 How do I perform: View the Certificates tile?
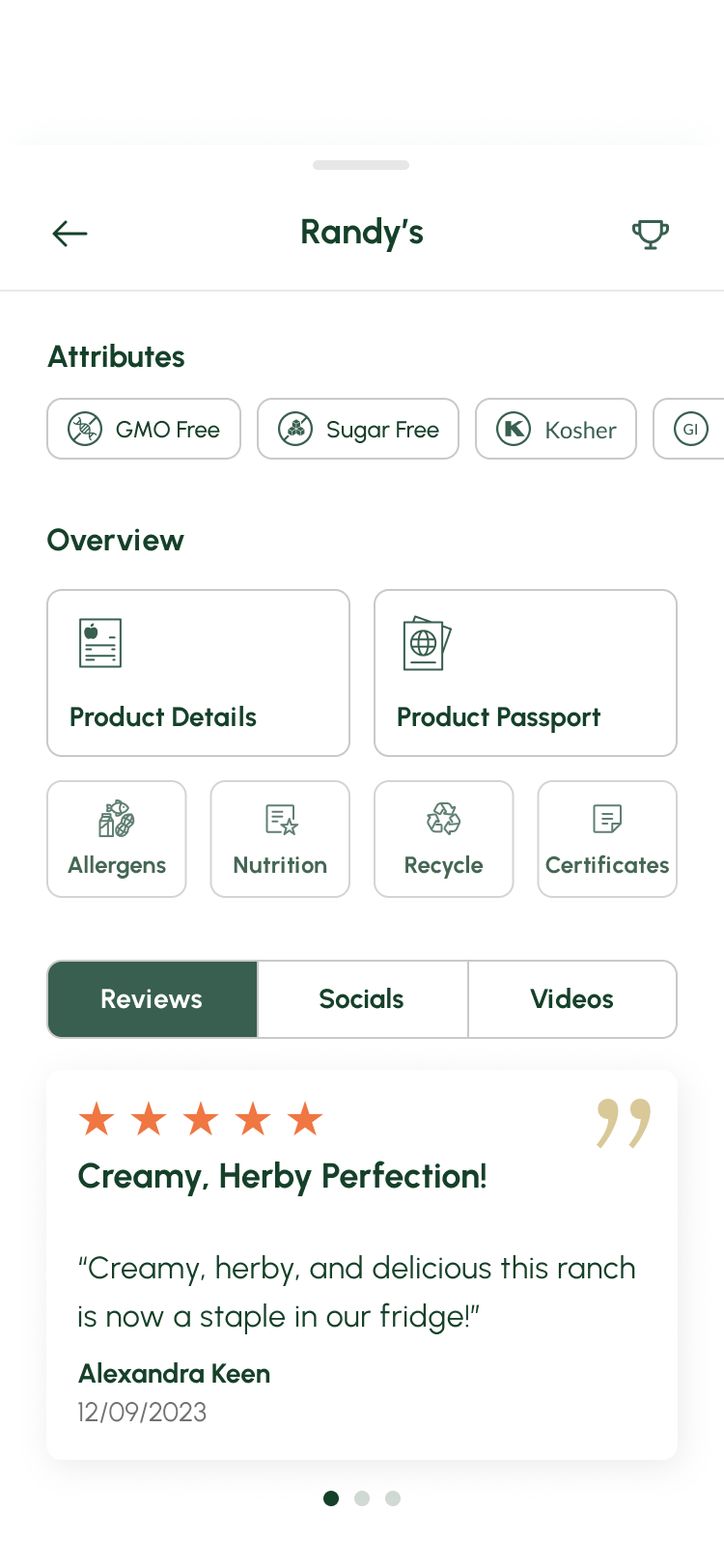[x=607, y=839]
